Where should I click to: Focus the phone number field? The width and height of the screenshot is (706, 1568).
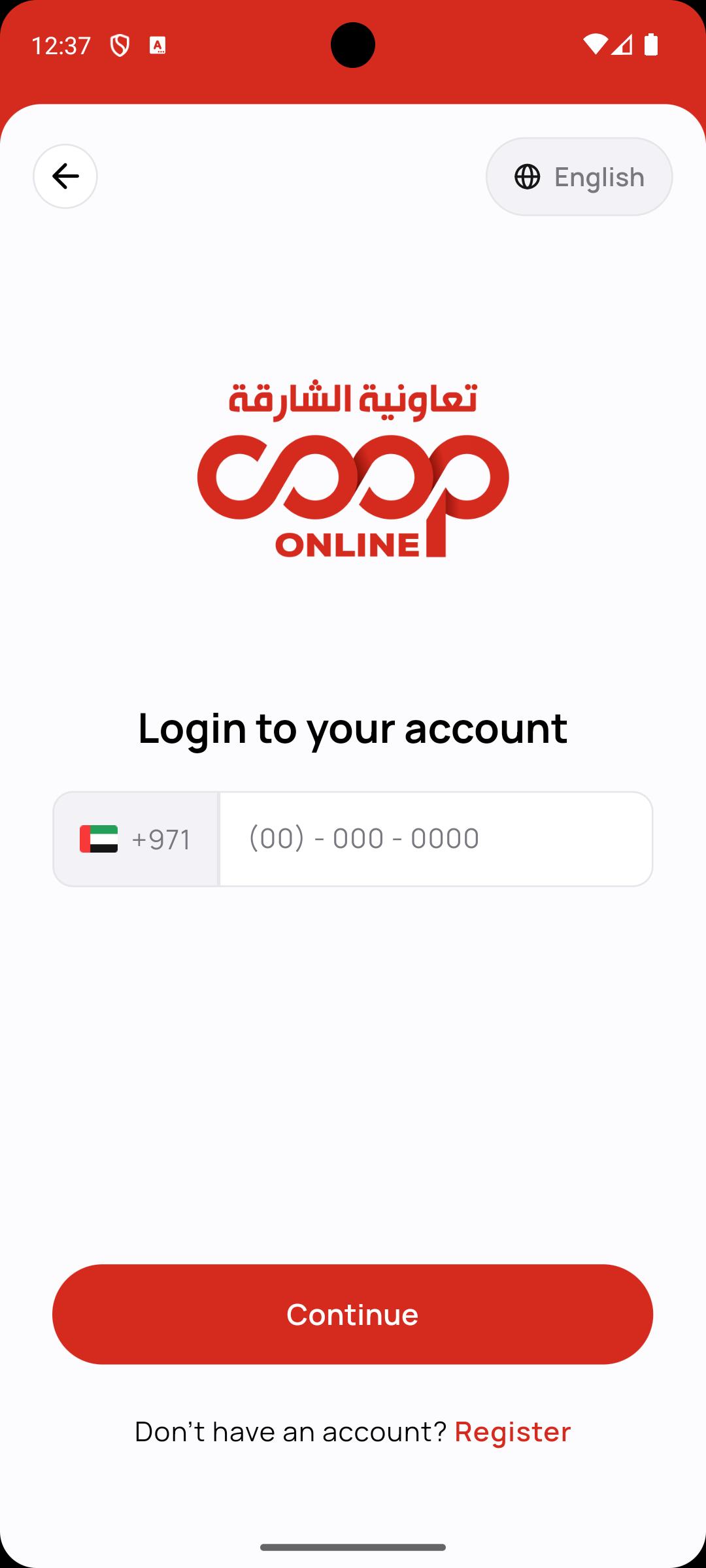[436, 839]
